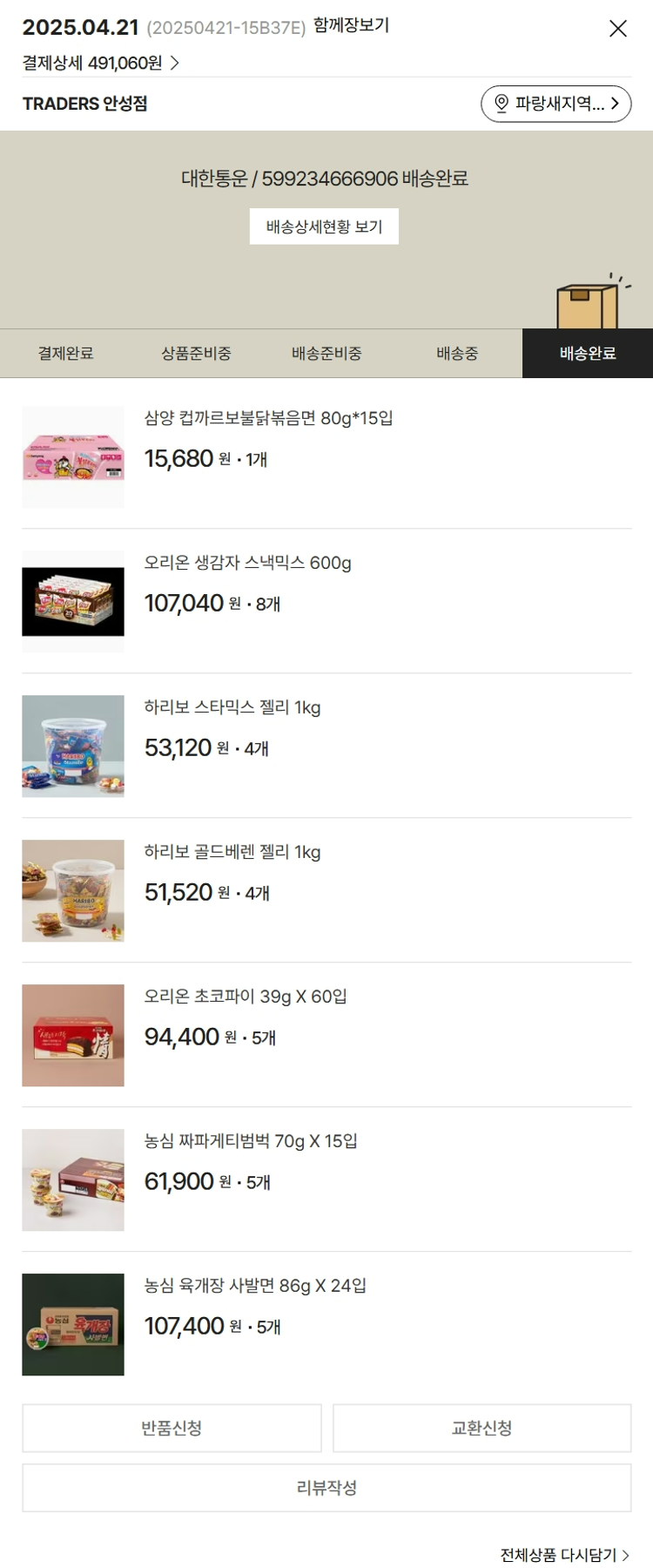Image resolution: width=653 pixels, height=1568 pixels.
Task: Select 농심 짜파게티범벅 70g X 15입
Action: [251, 1141]
